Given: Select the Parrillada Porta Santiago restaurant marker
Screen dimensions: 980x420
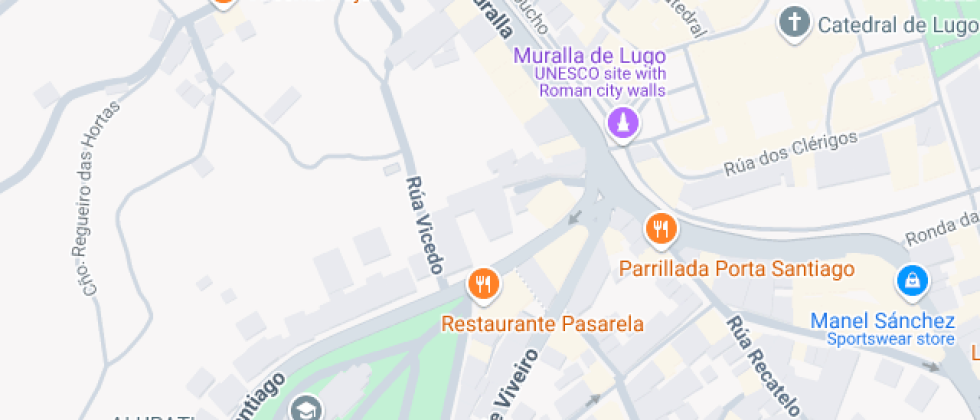Looking at the screenshot, I should click(x=660, y=231).
